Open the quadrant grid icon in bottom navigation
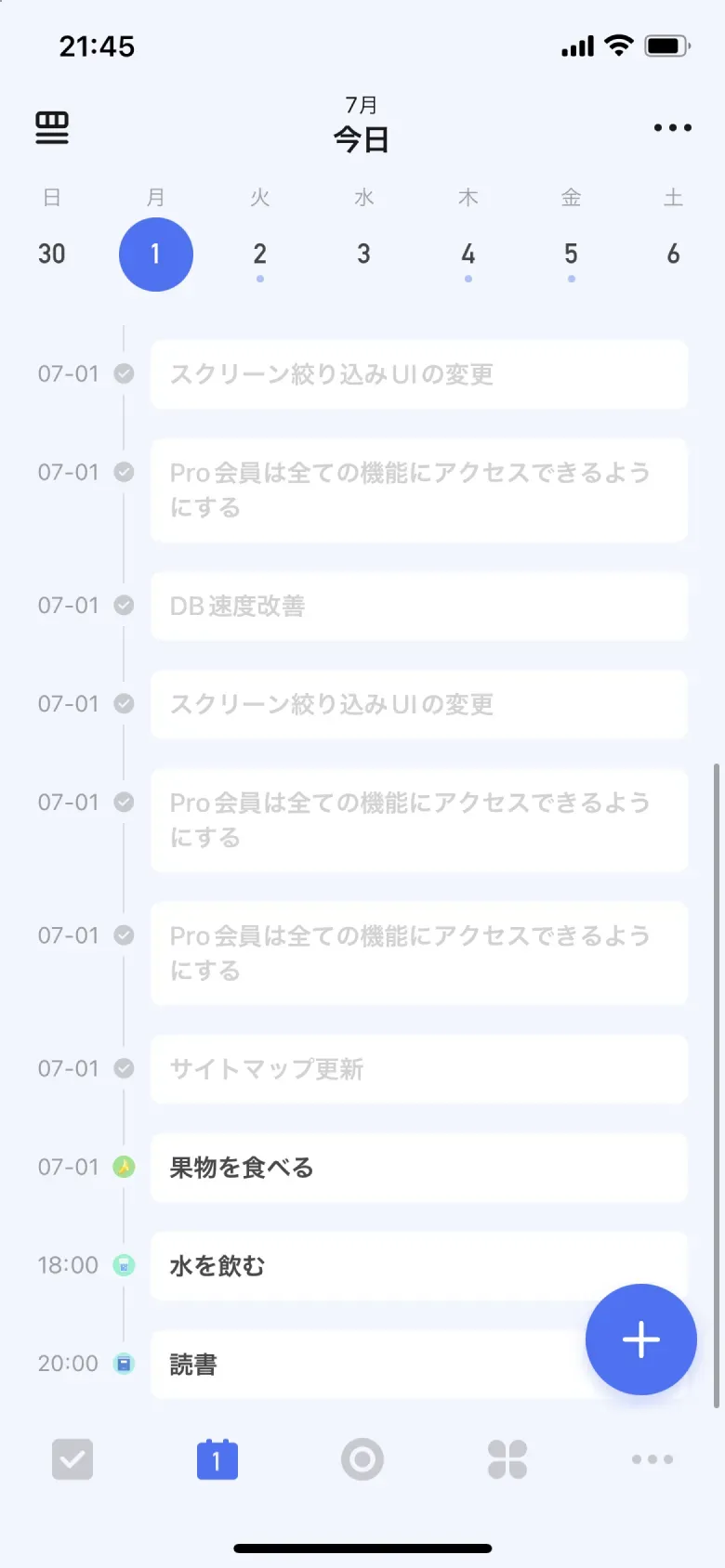The image size is (725, 1568). [507, 1458]
